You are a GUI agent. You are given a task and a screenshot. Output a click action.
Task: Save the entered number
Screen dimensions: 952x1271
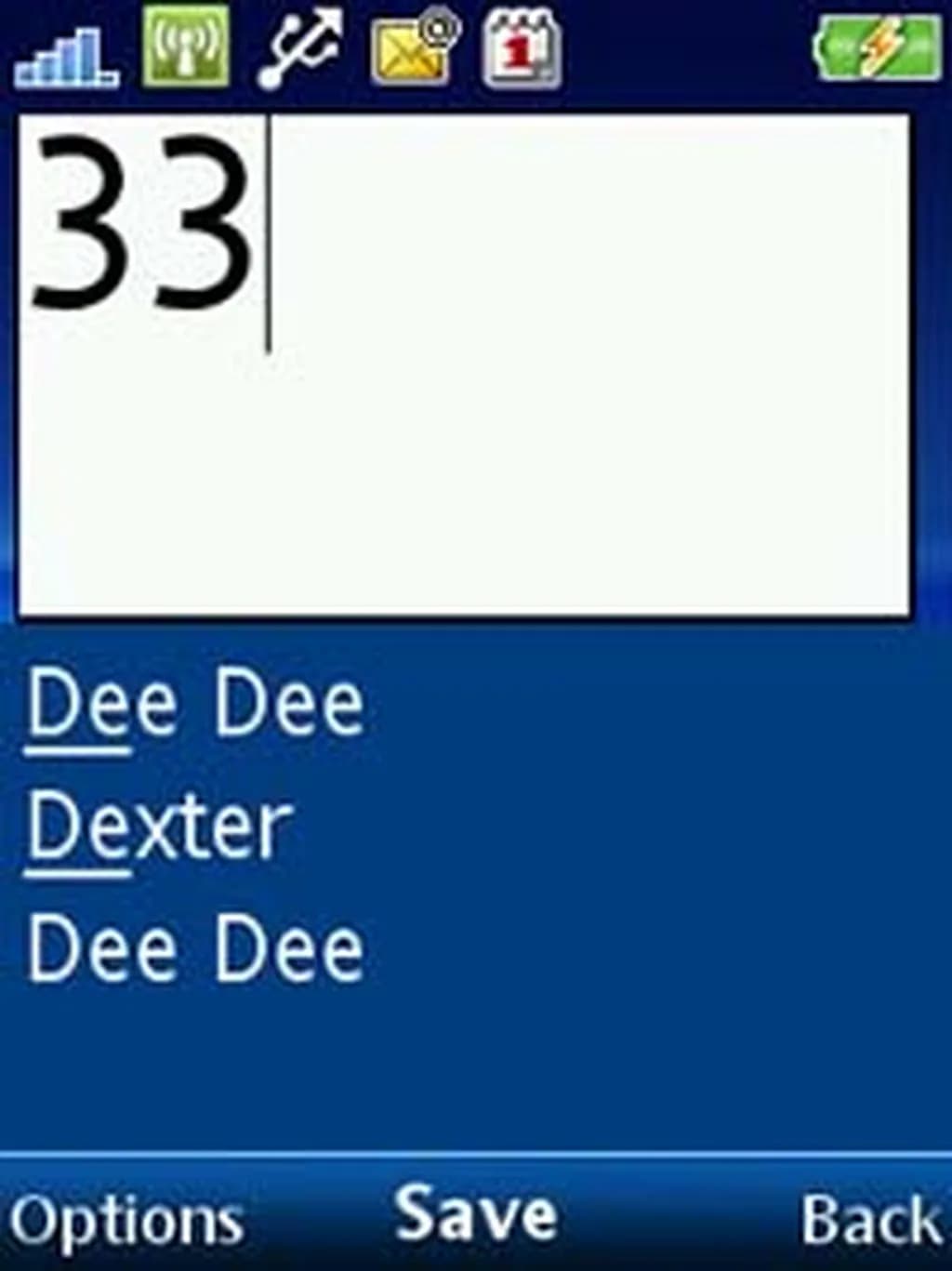(476, 1214)
